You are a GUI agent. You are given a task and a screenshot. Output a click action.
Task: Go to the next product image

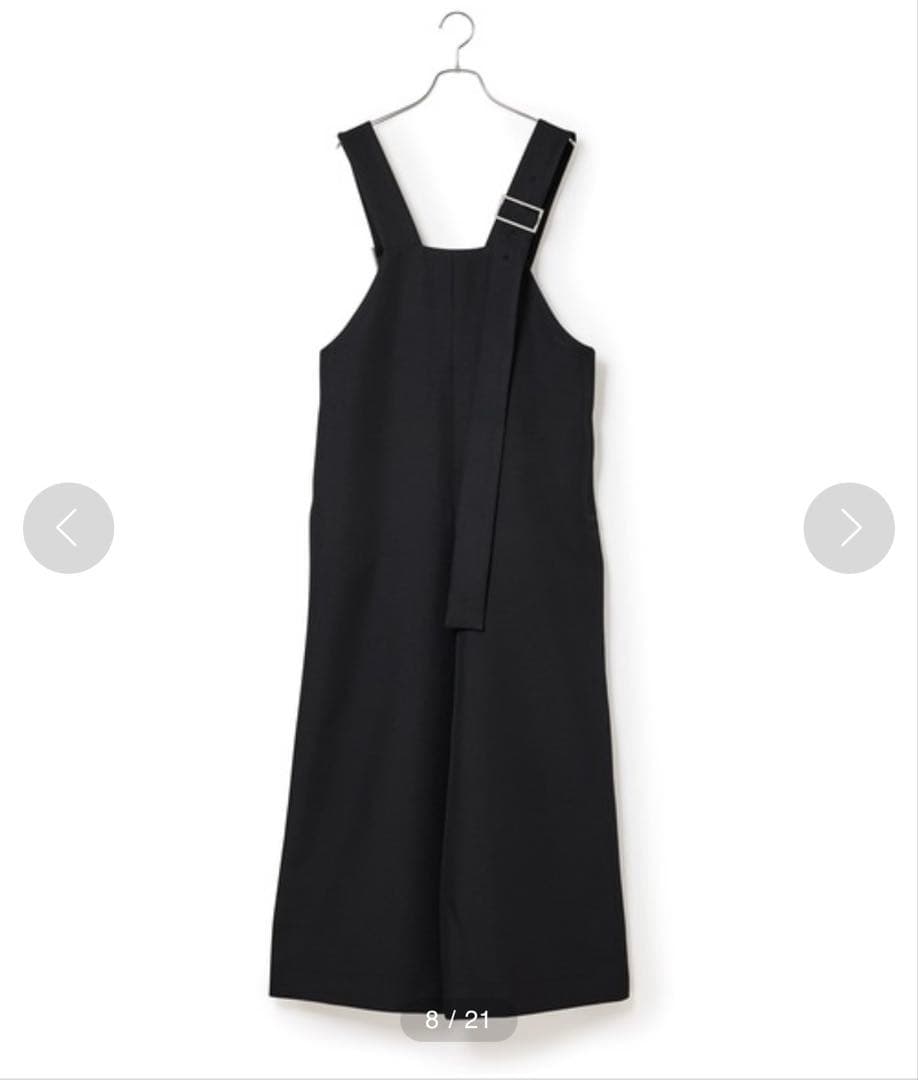pyautogui.click(x=849, y=528)
